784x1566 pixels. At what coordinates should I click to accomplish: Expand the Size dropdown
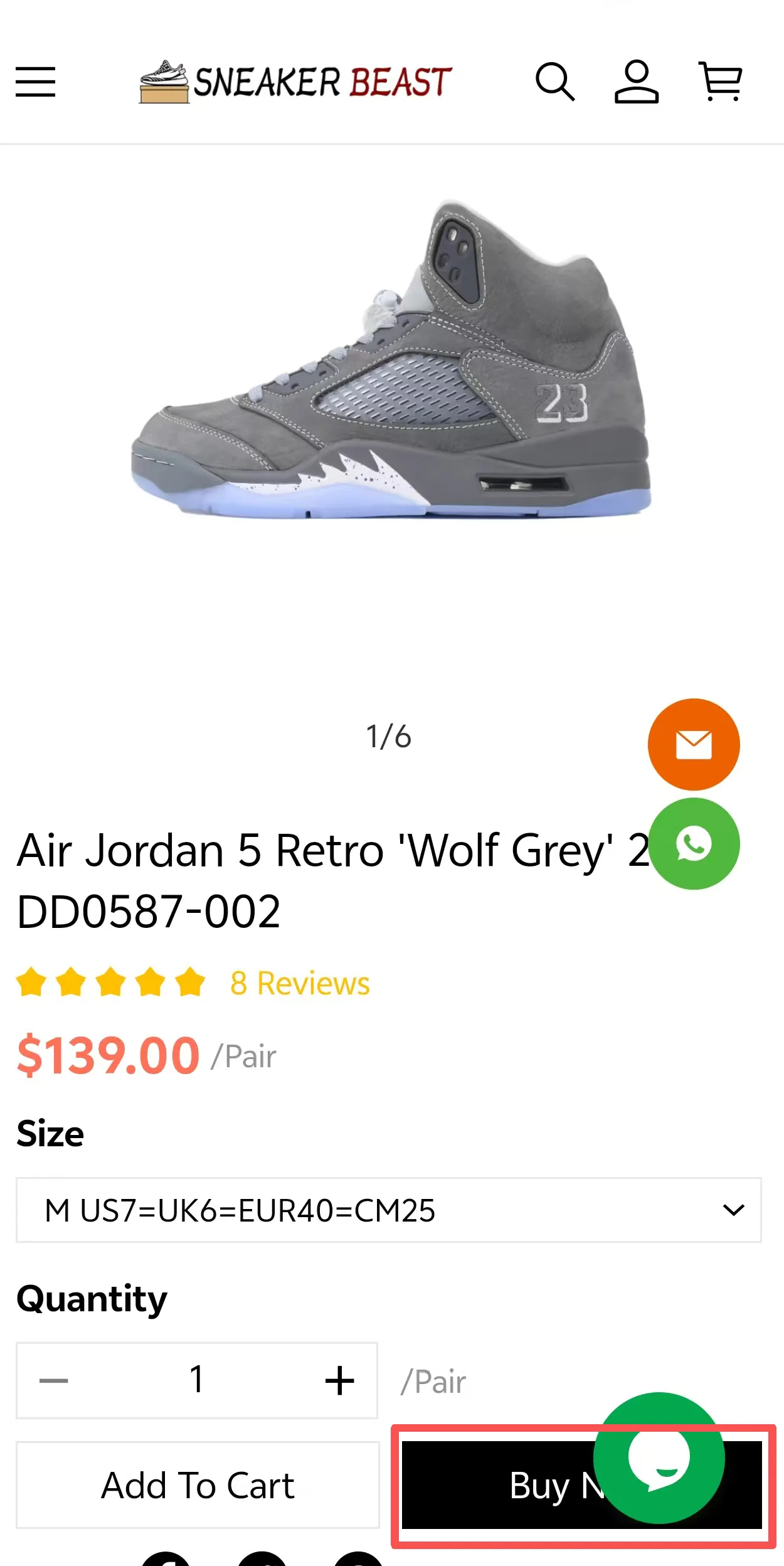389,1210
